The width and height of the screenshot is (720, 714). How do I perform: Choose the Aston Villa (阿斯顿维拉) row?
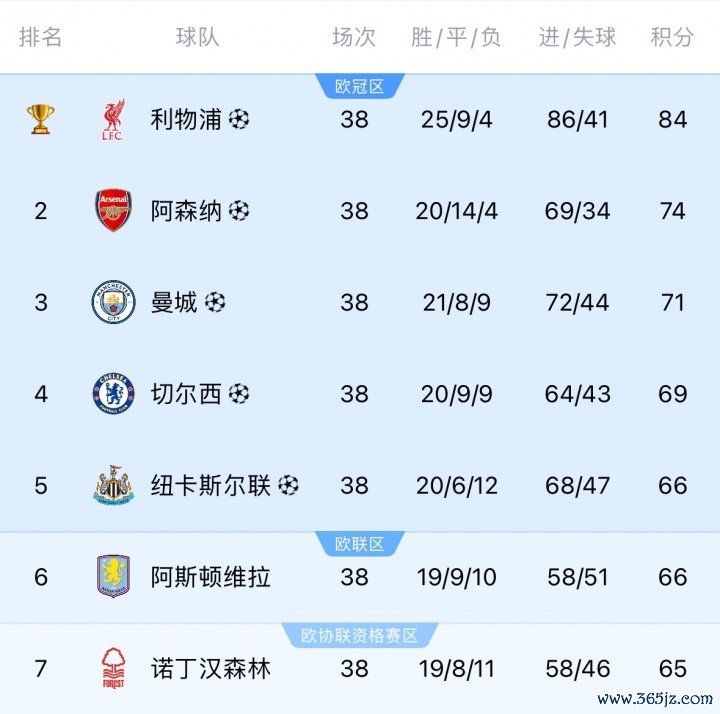210,577
